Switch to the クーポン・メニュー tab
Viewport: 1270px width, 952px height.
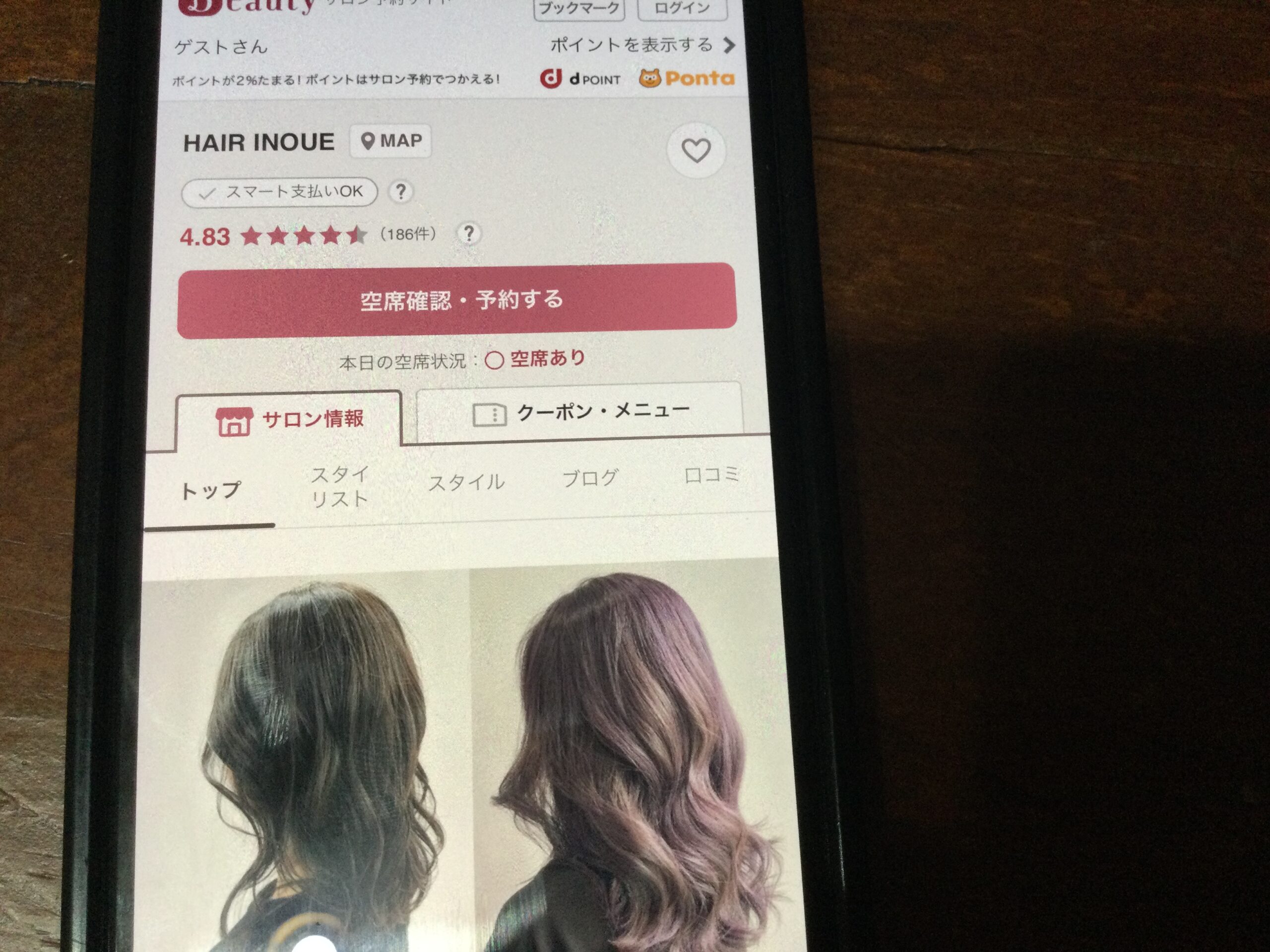[580, 412]
